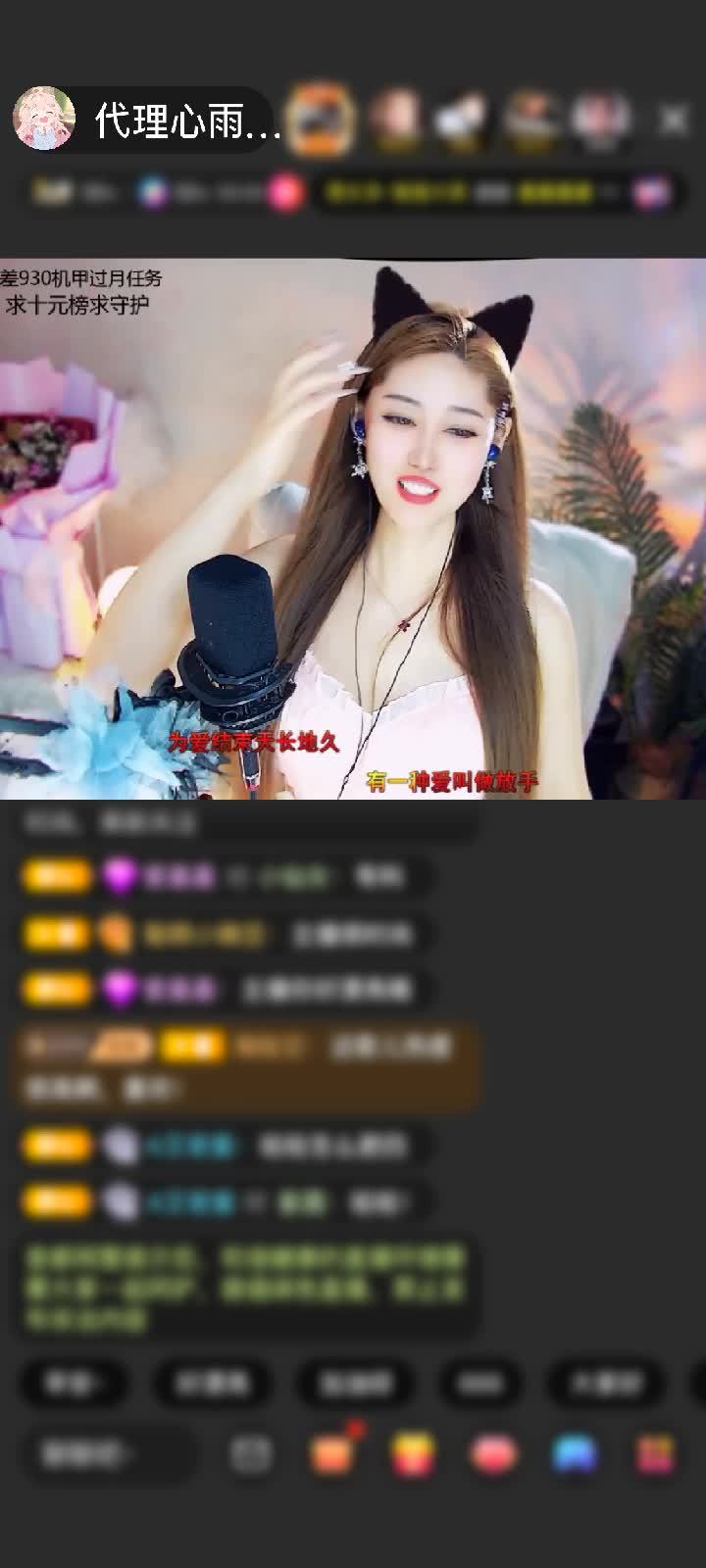Tap the first top viewer avatar
Viewport: 706px width, 1568px height.
tap(323, 119)
